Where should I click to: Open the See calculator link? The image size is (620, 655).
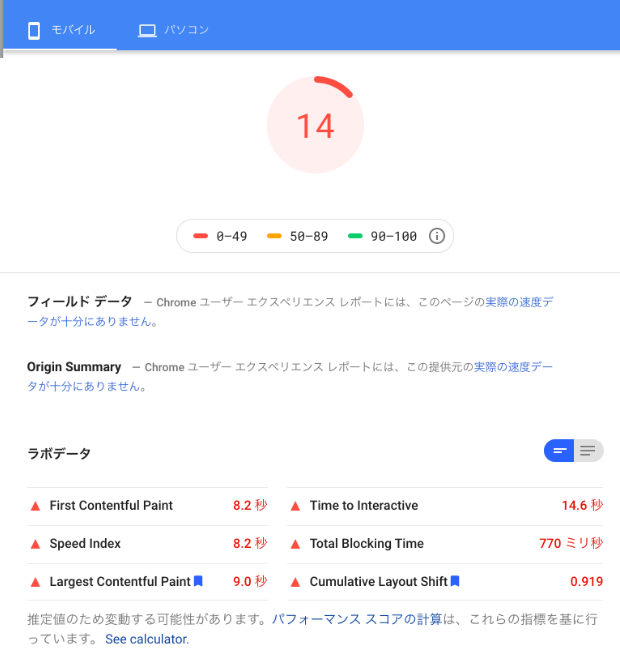146,639
